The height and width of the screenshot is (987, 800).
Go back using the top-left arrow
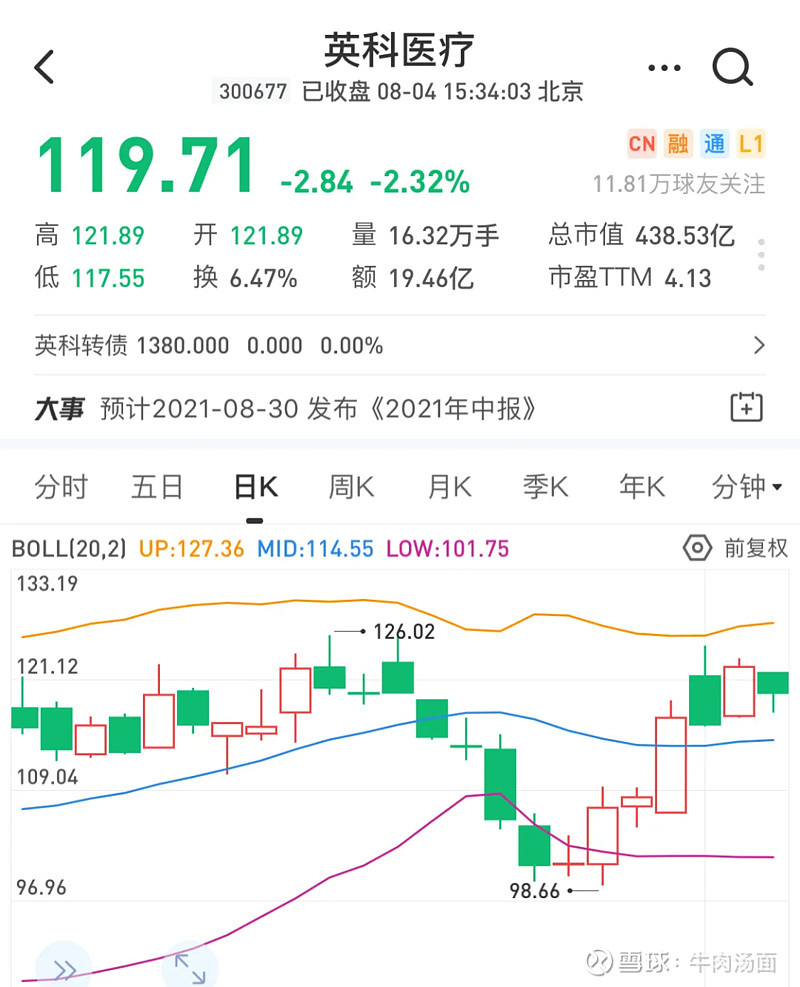coord(44,68)
